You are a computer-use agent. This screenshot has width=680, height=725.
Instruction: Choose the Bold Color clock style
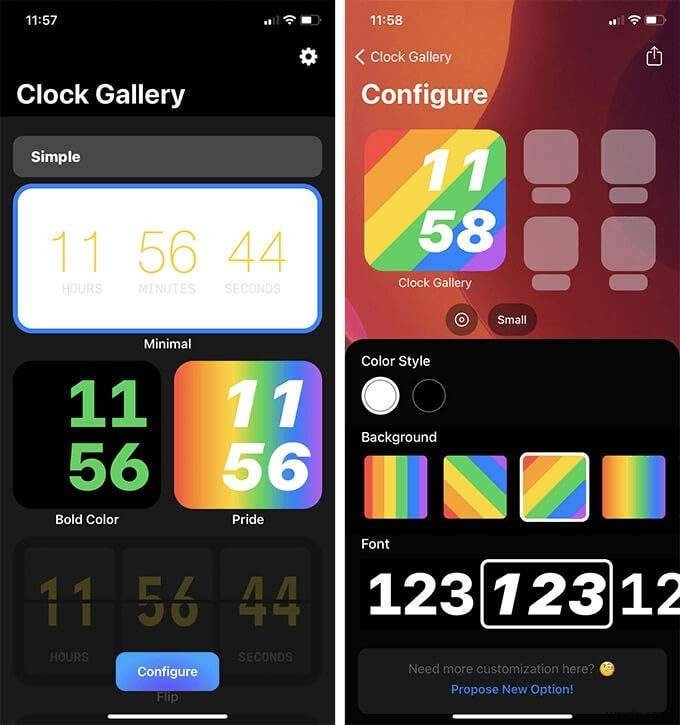pyautogui.click(x=87, y=435)
